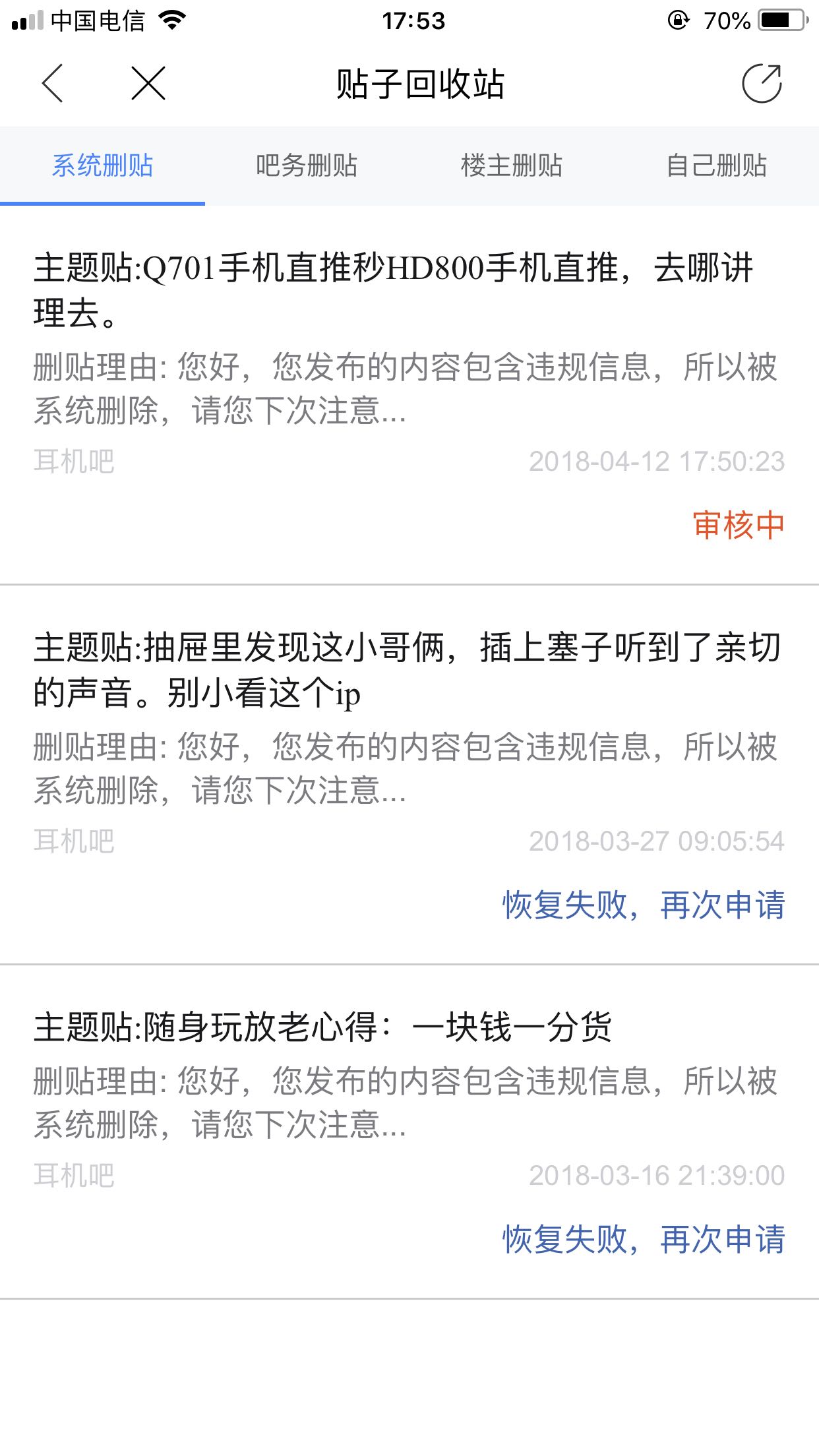This screenshot has height=1456, width=819.
Task: Tap 再次申请 for the 2018-03-16 post
Action: (x=723, y=1239)
